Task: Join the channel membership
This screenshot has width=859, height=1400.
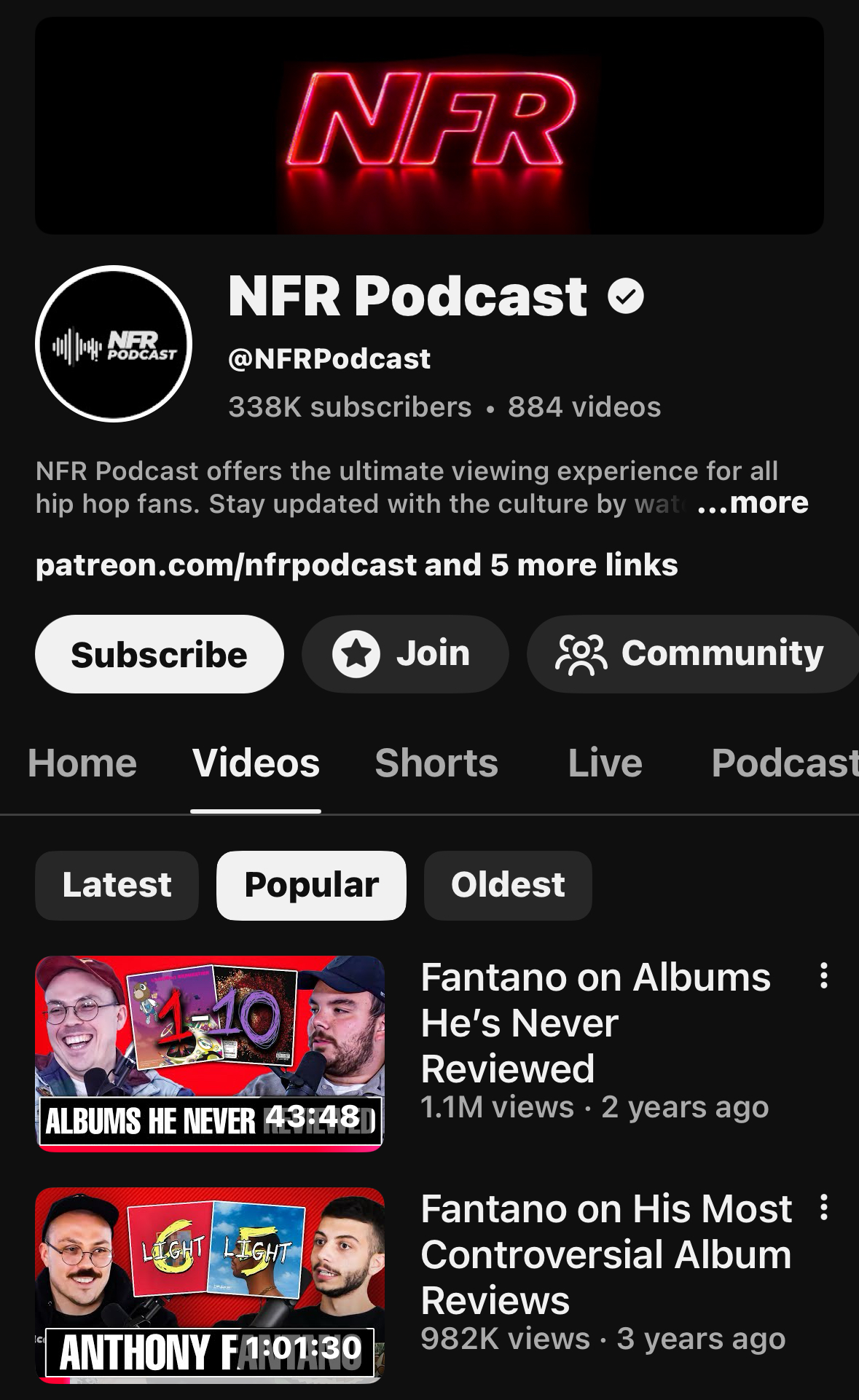Action: click(405, 654)
